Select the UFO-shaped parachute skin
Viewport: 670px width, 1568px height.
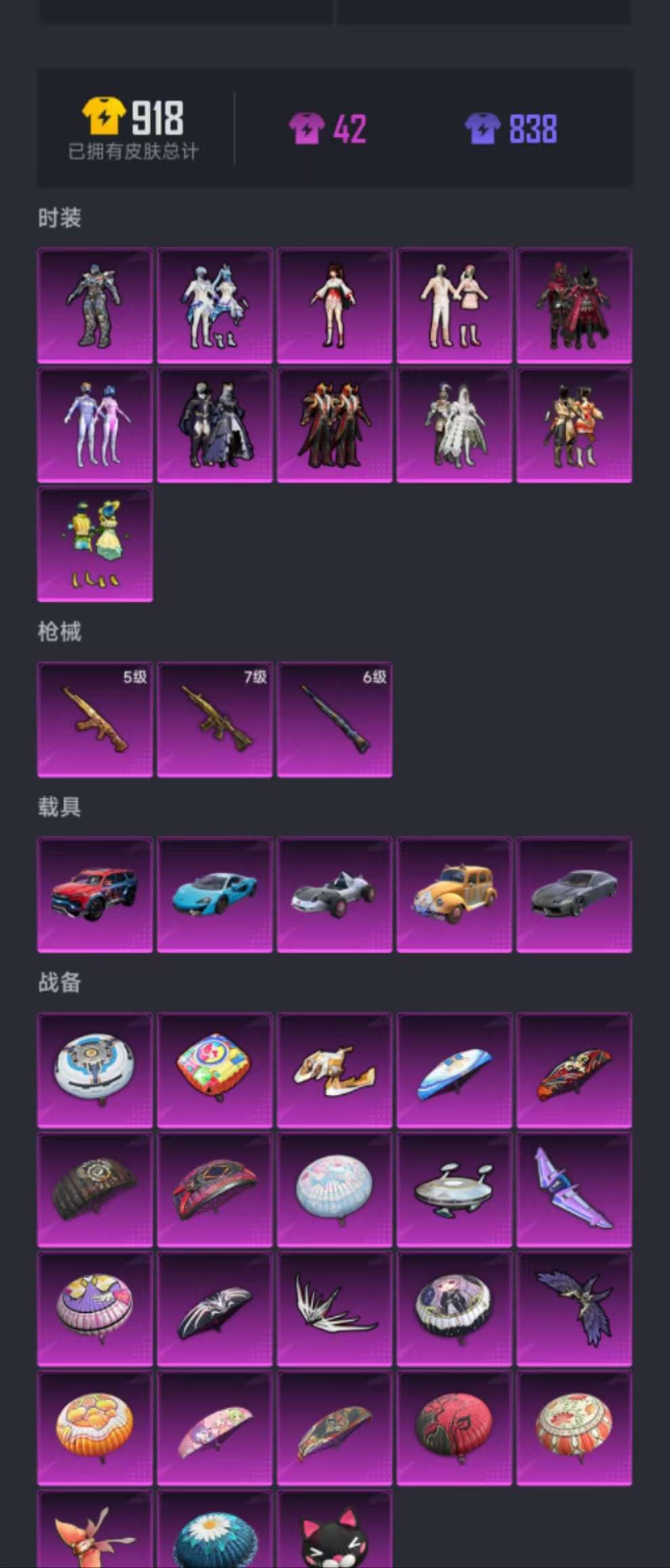pos(454,1190)
